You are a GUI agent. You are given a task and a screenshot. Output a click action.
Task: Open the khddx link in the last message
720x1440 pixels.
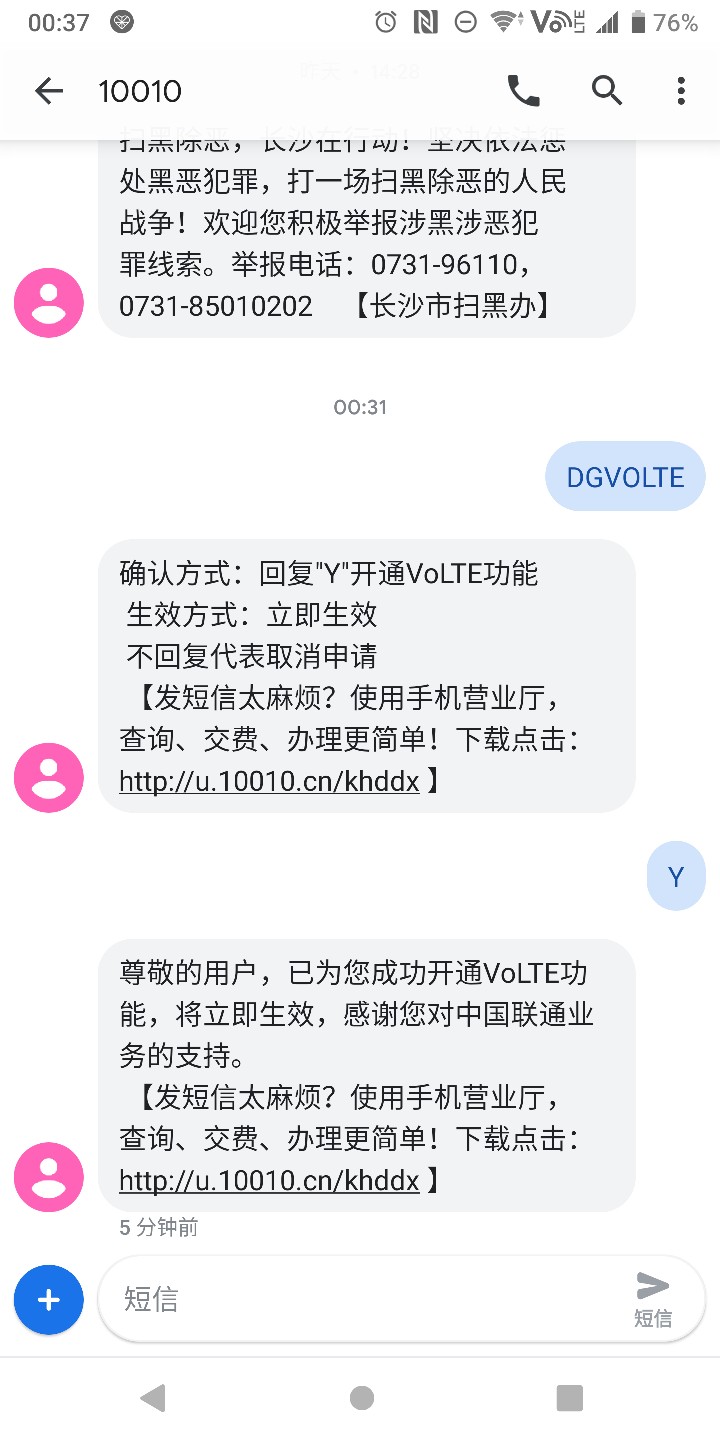pyautogui.click(x=269, y=1181)
